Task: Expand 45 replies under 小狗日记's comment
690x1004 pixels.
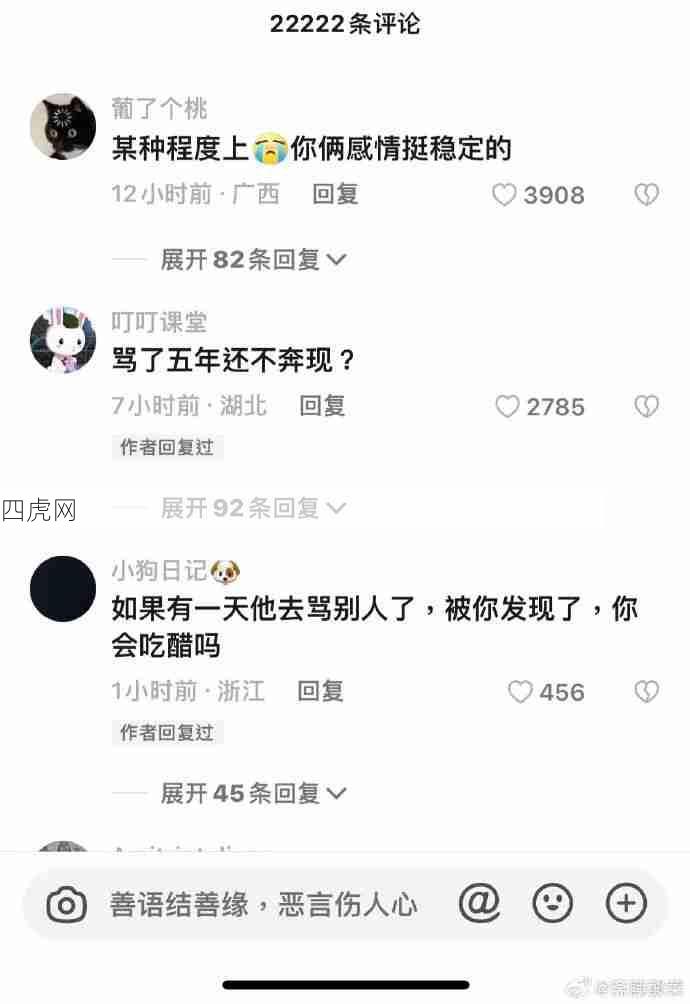Action: click(253, 794)
